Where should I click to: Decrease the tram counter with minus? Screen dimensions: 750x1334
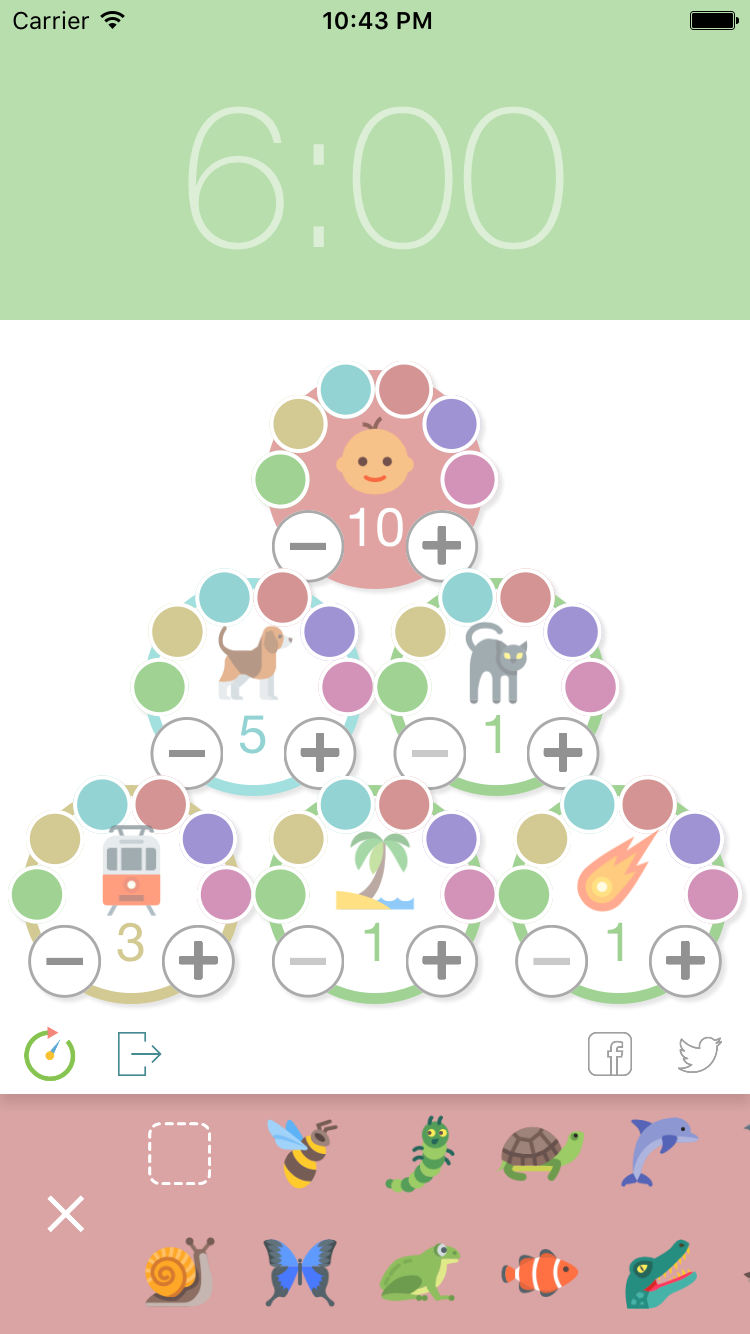[x=65, y=961]
